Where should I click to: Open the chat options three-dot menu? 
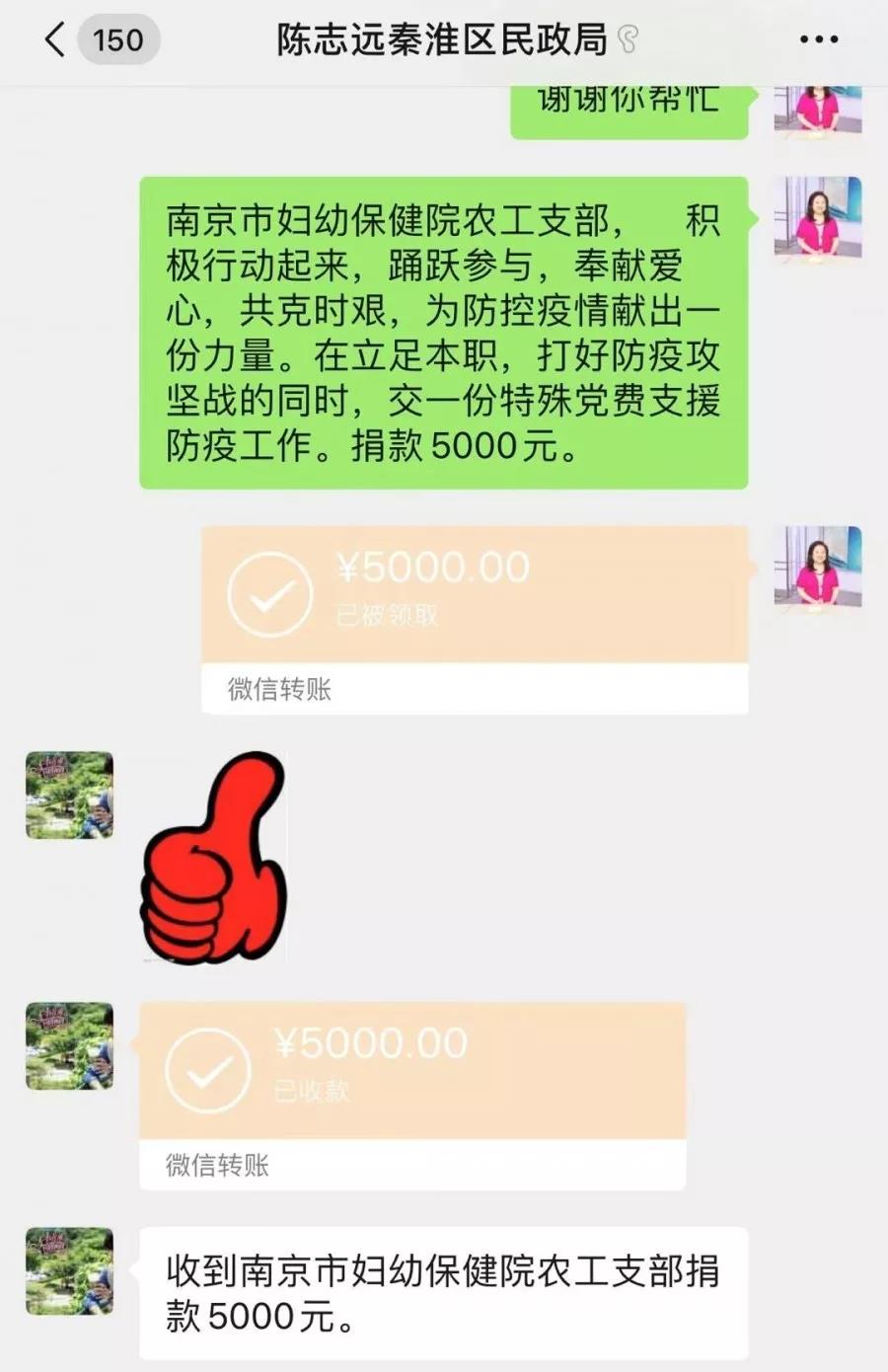coord(818,40)
